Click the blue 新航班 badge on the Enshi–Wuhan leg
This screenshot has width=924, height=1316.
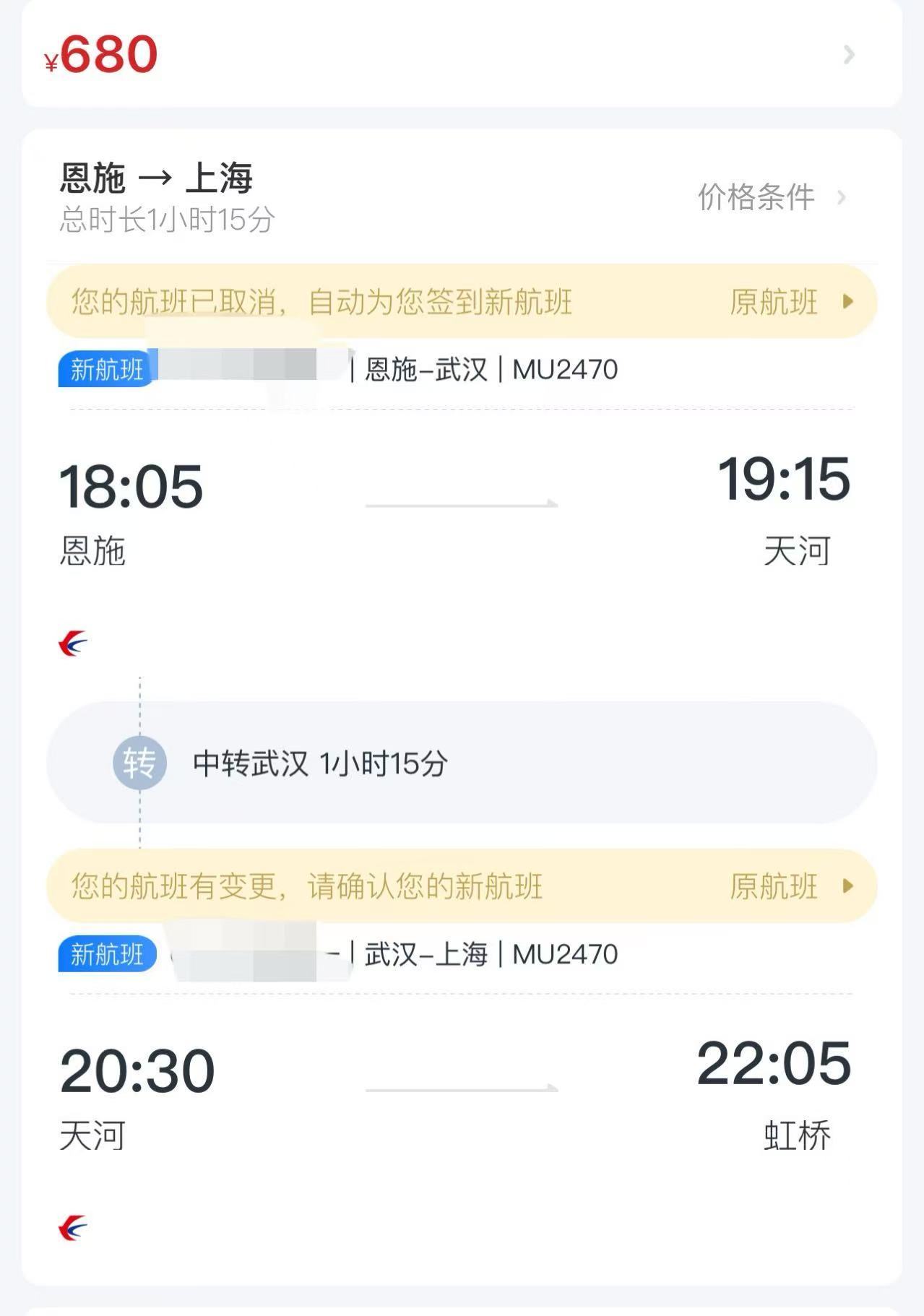(x=105, y=369)
